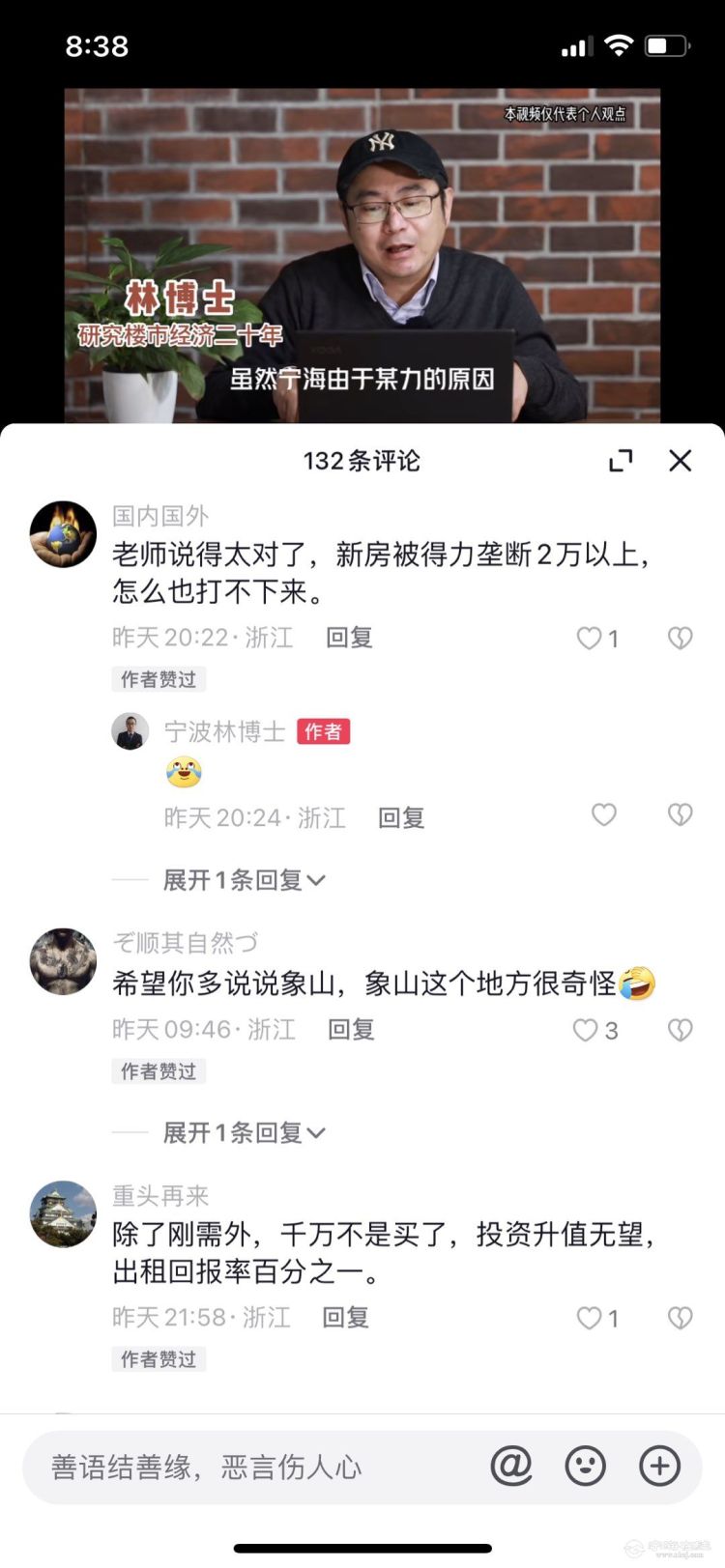Mention someone with the @ icon
The image size is (725, 1568).
[511, 1467]
